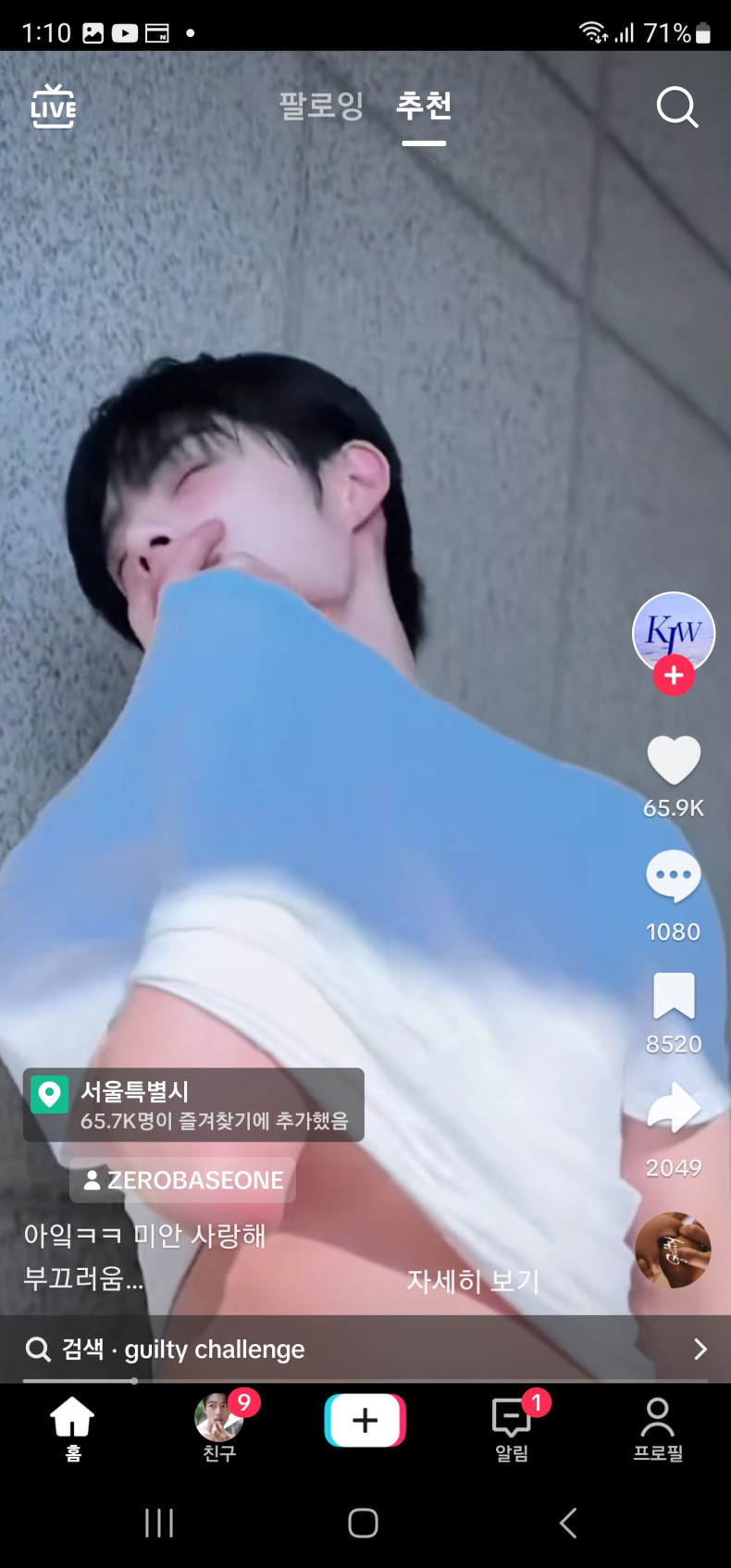Open the search magnifier icon
This screenshot has height=1568, width=731.
[676, 107]
